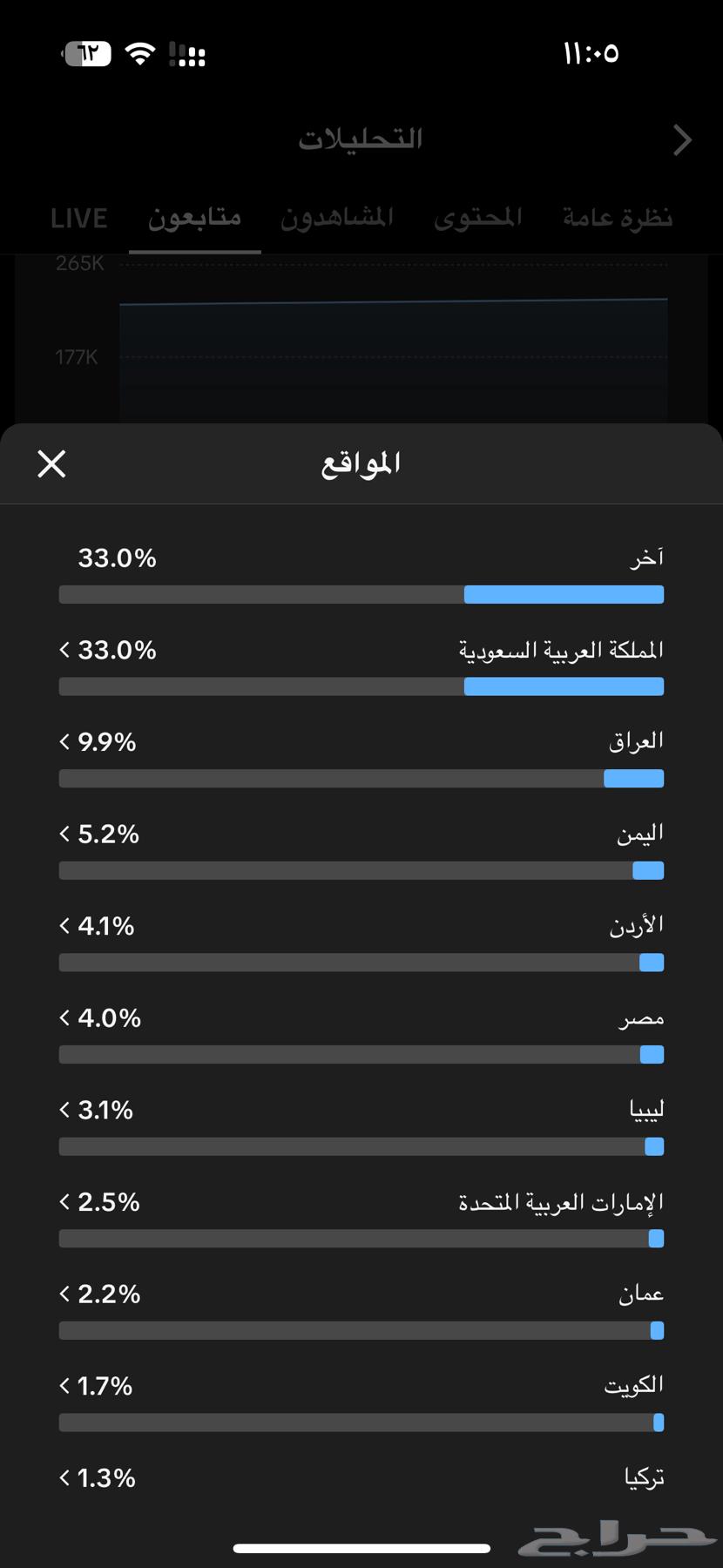Tap the Wi-Fi status icon
The height and width of the screenshot is (1568, 723).
point(141,53)
